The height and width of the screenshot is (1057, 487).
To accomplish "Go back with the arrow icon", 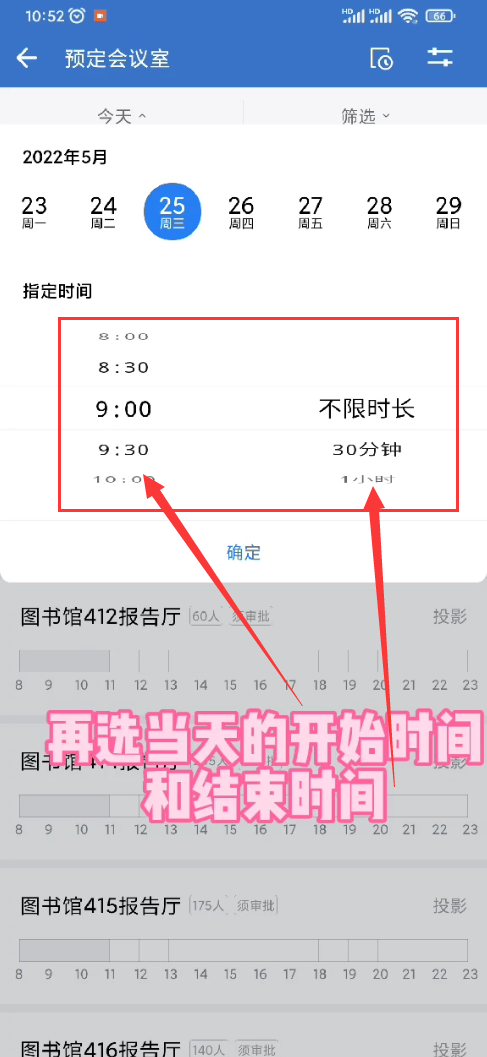I will (x=27, y=58).
